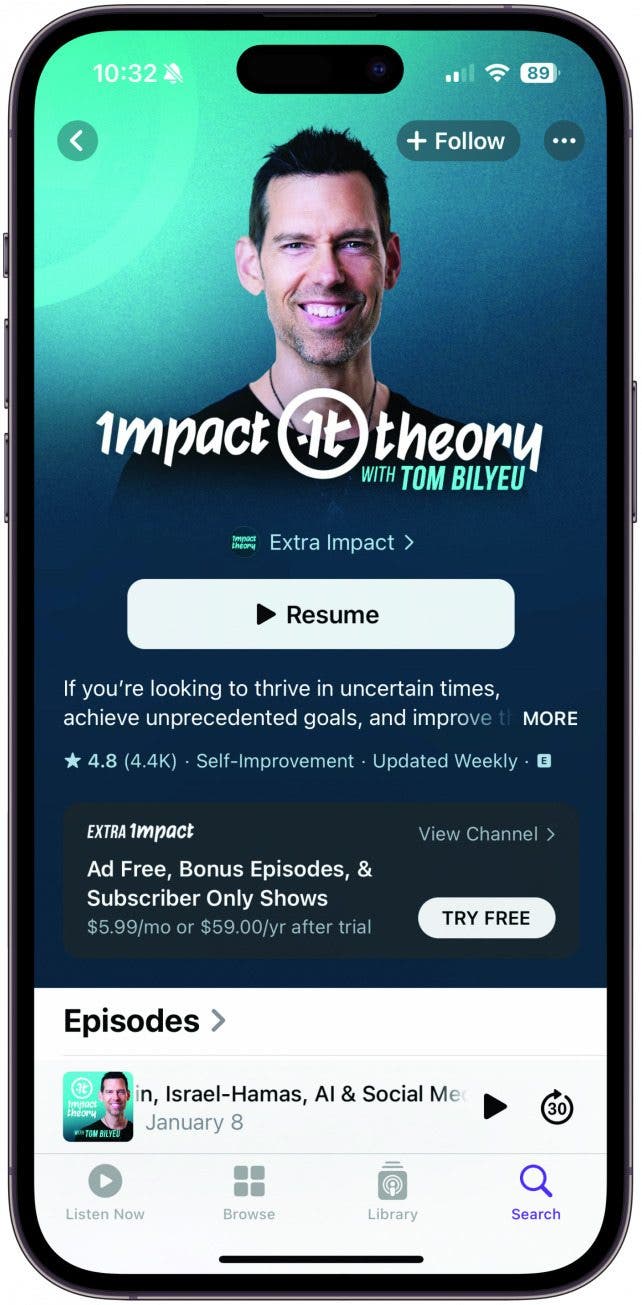Open the Extra Impact channel link
The height and width of the screenshot is (1305, 642).
tap(322, 542)
